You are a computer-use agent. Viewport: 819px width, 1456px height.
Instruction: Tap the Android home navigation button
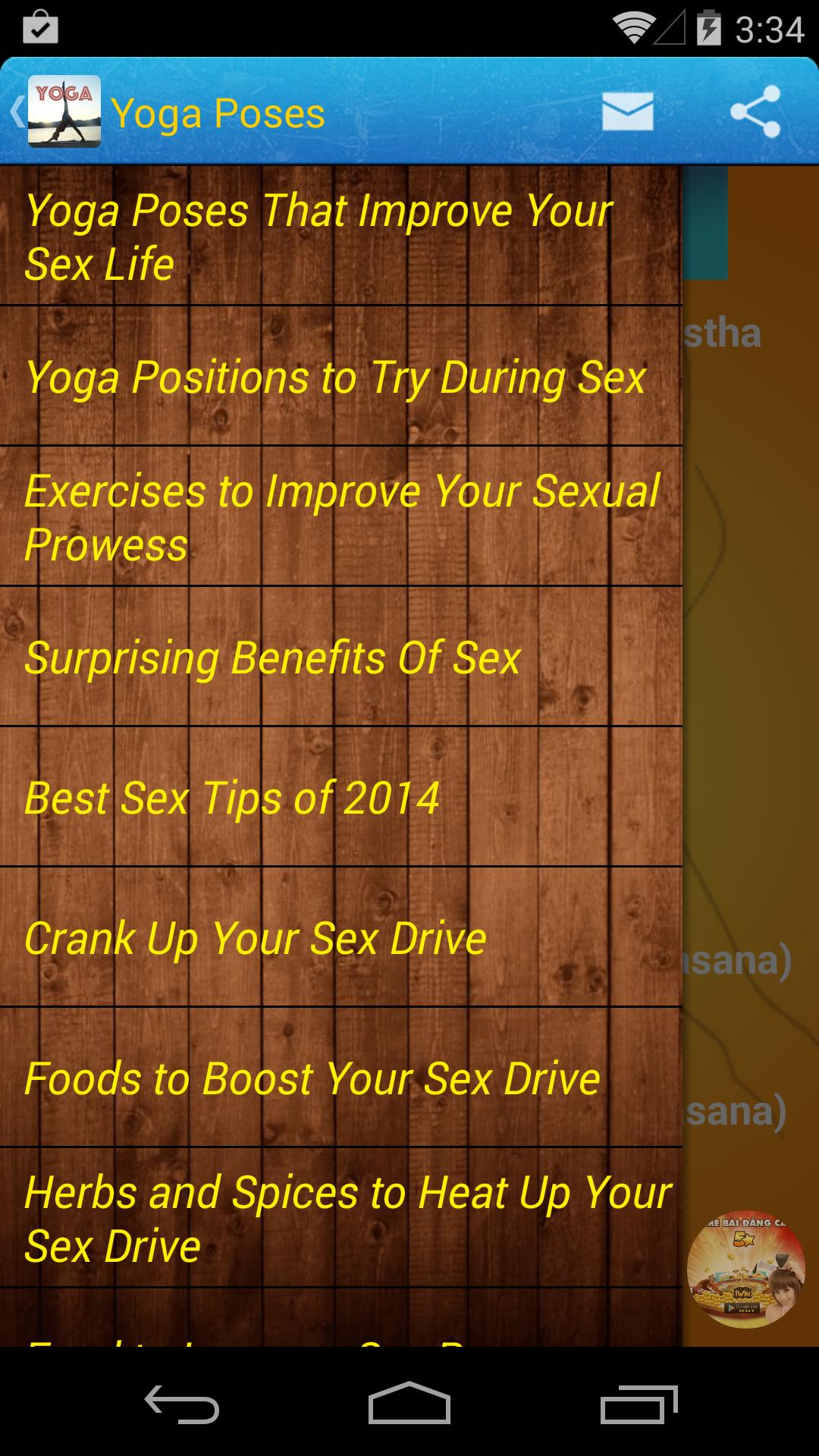(409, 1401)
